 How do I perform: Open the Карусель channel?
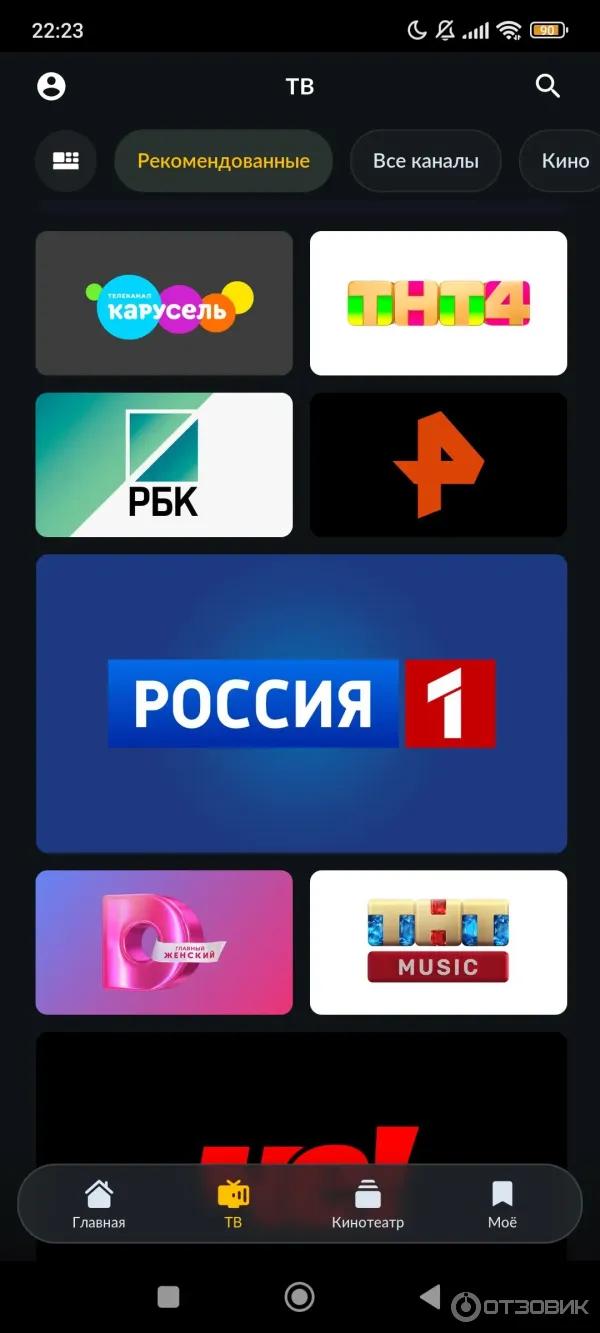(x=164, y=303)
